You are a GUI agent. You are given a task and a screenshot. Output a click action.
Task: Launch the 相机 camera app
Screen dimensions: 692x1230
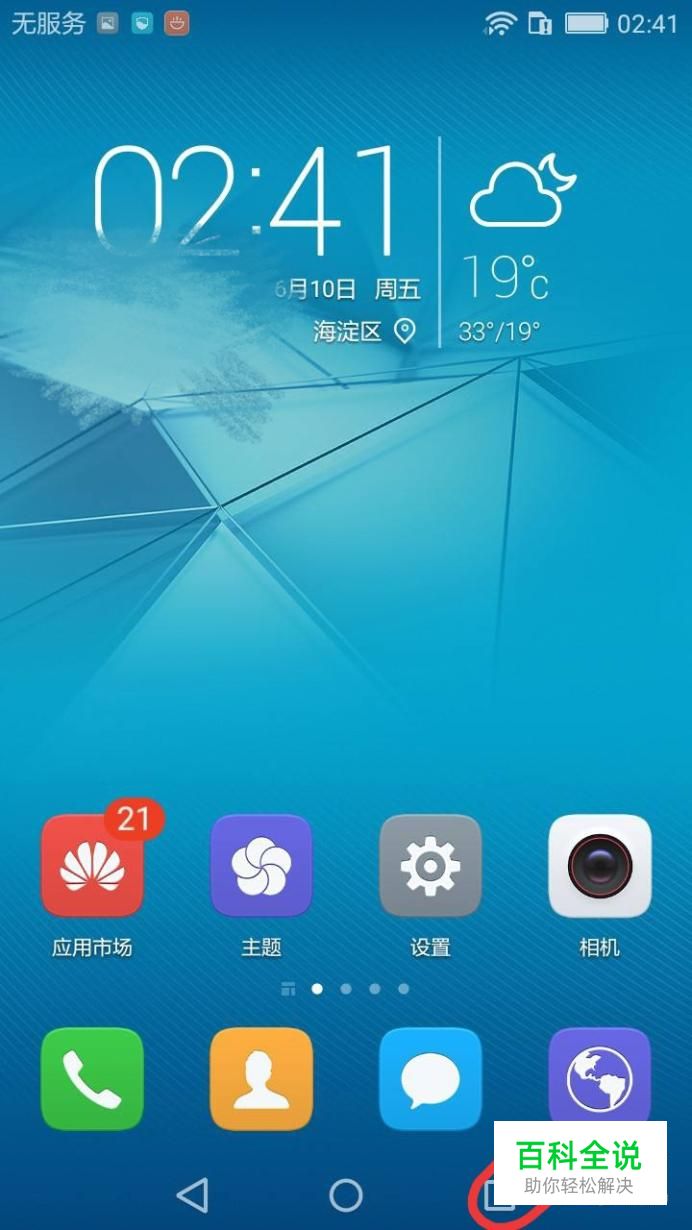pos(600,866)
